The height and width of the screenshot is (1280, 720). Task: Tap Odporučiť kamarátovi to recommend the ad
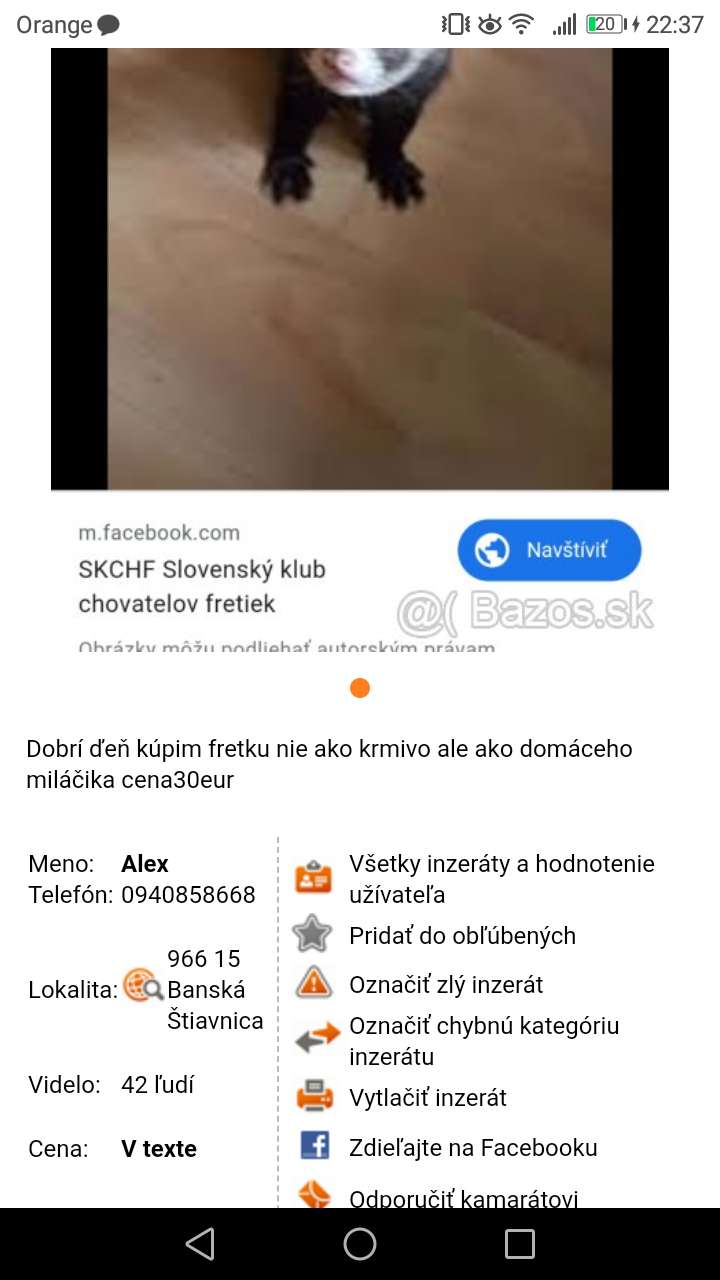click(462, 1197)
